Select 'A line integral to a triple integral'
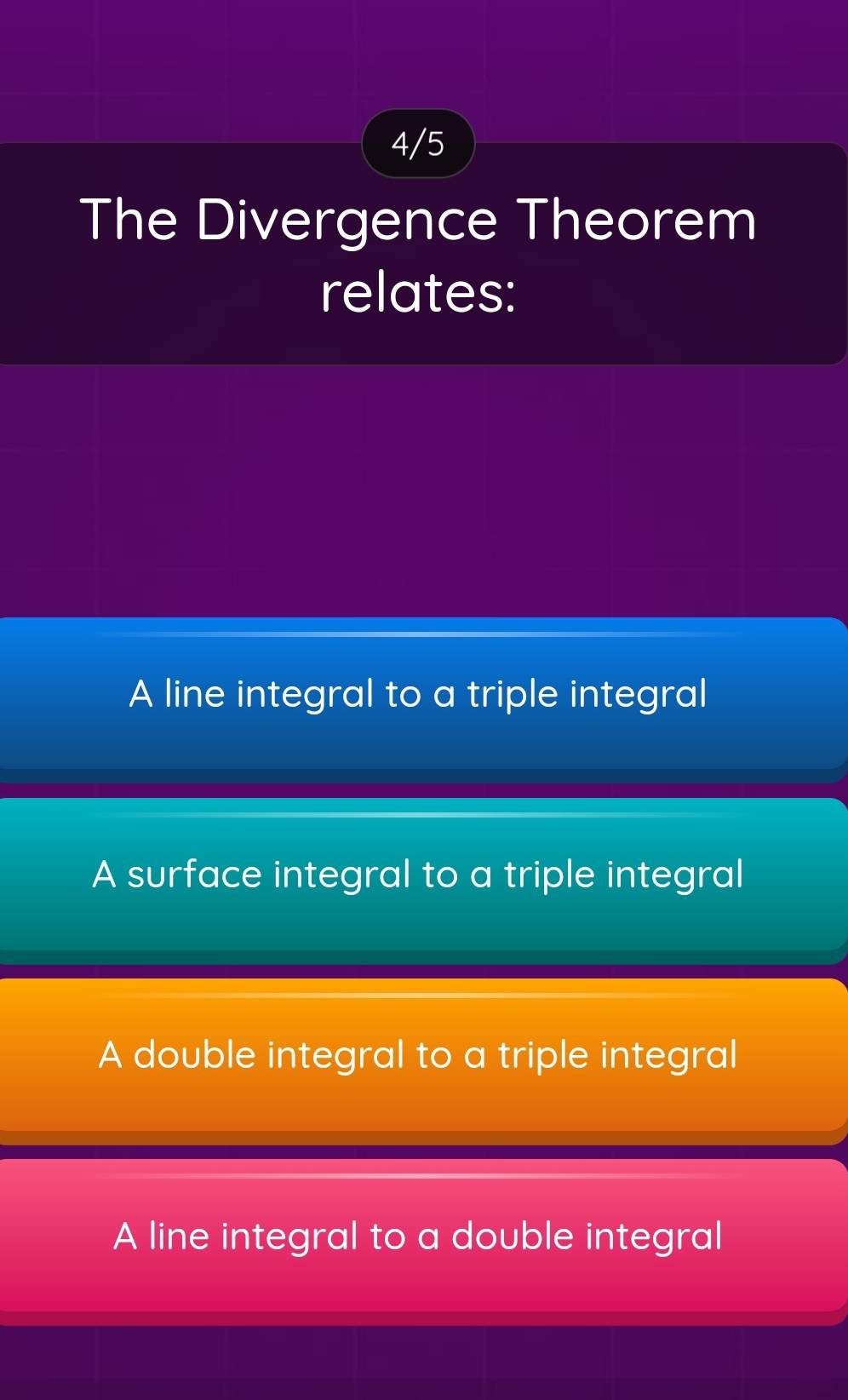This screenshot has height=1400, width=848. 418,694
